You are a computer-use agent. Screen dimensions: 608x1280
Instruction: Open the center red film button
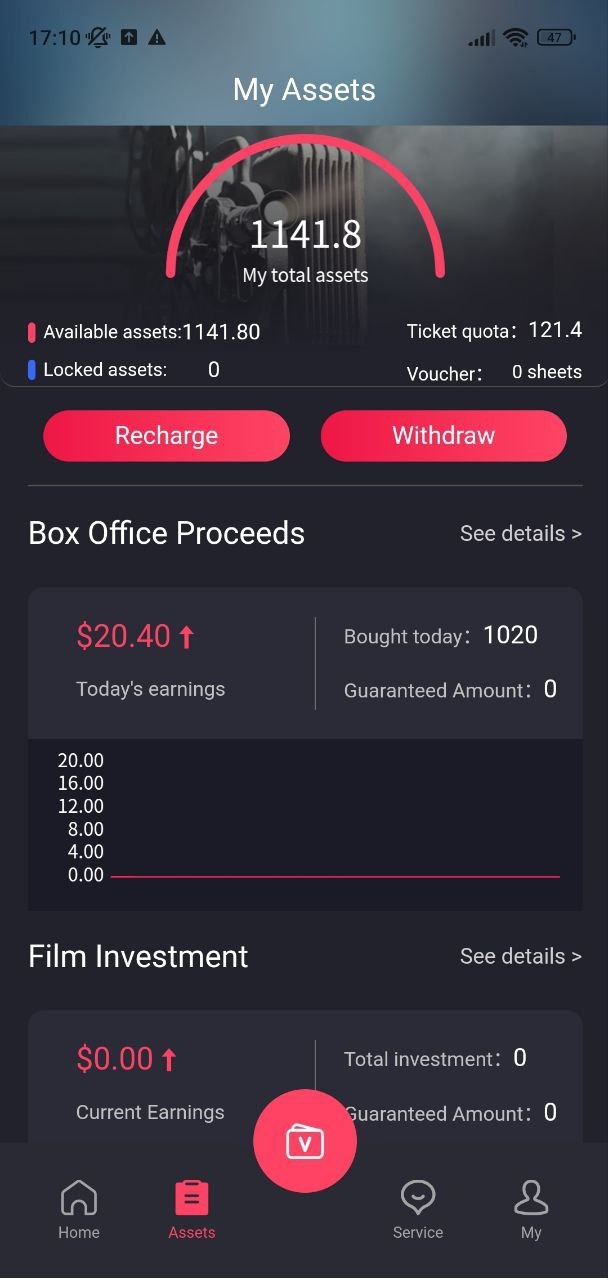click(x=305, y=1142)
